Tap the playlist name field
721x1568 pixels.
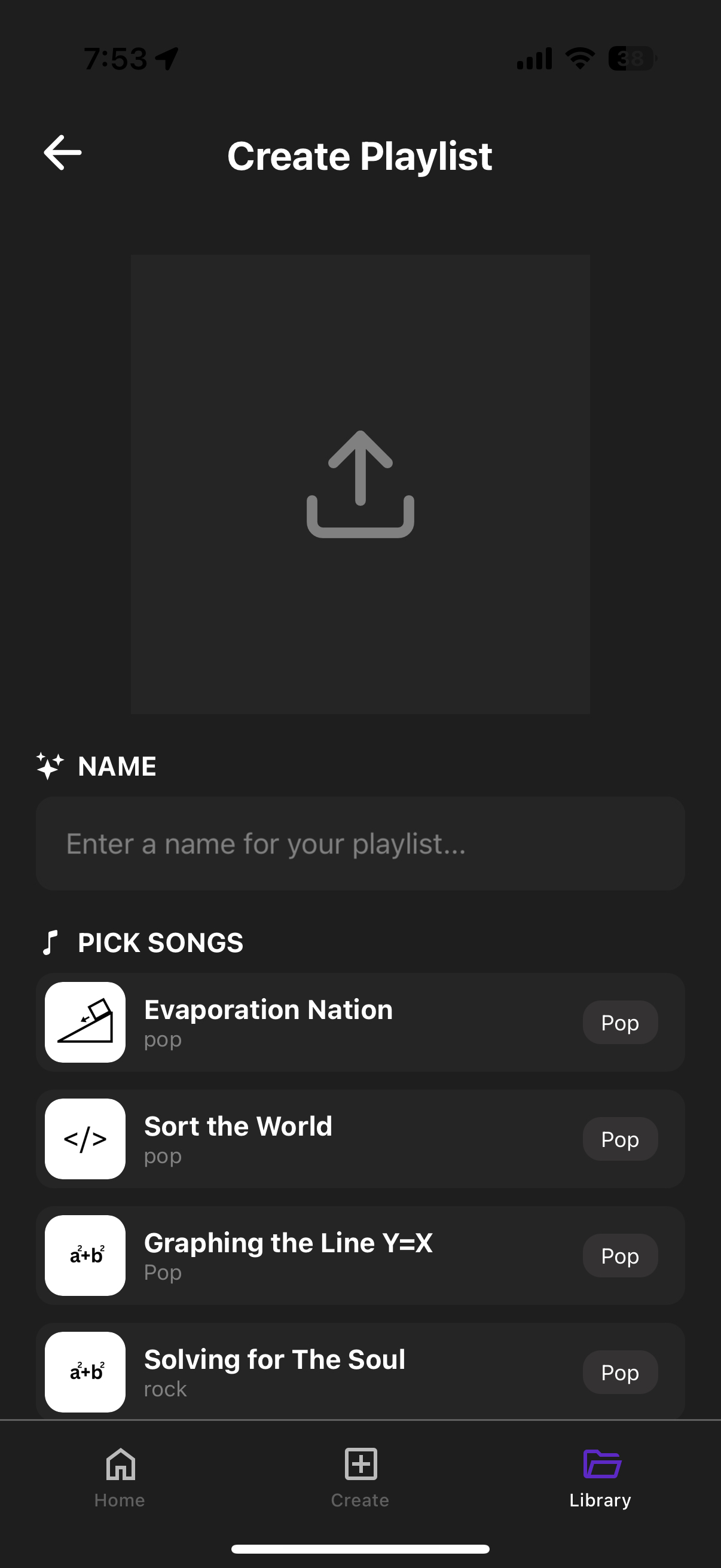coord(360,844)
